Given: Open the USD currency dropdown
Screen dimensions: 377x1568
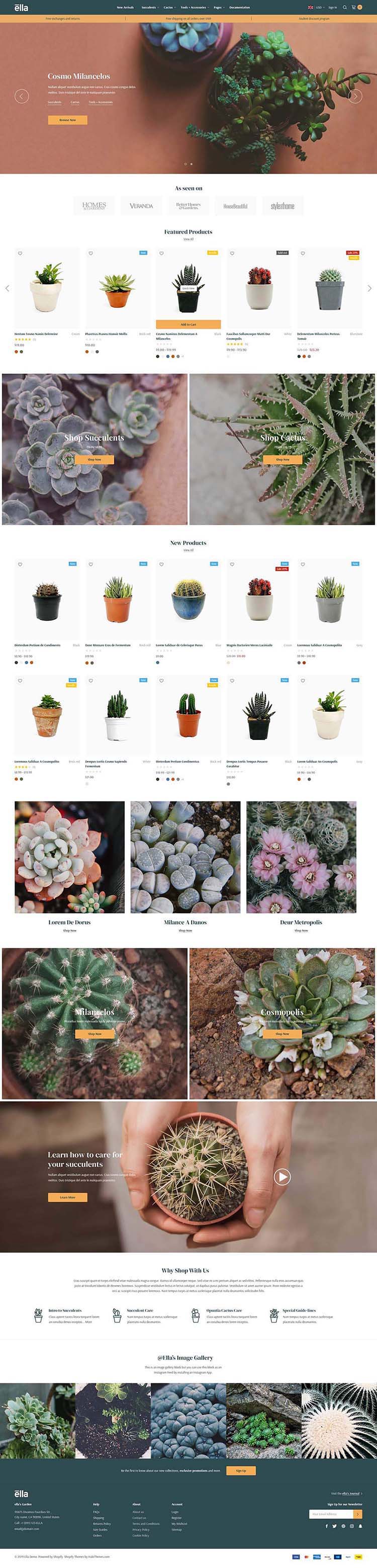Looking at the screenshot, I should pyautogui.click(x=319, y=8).
